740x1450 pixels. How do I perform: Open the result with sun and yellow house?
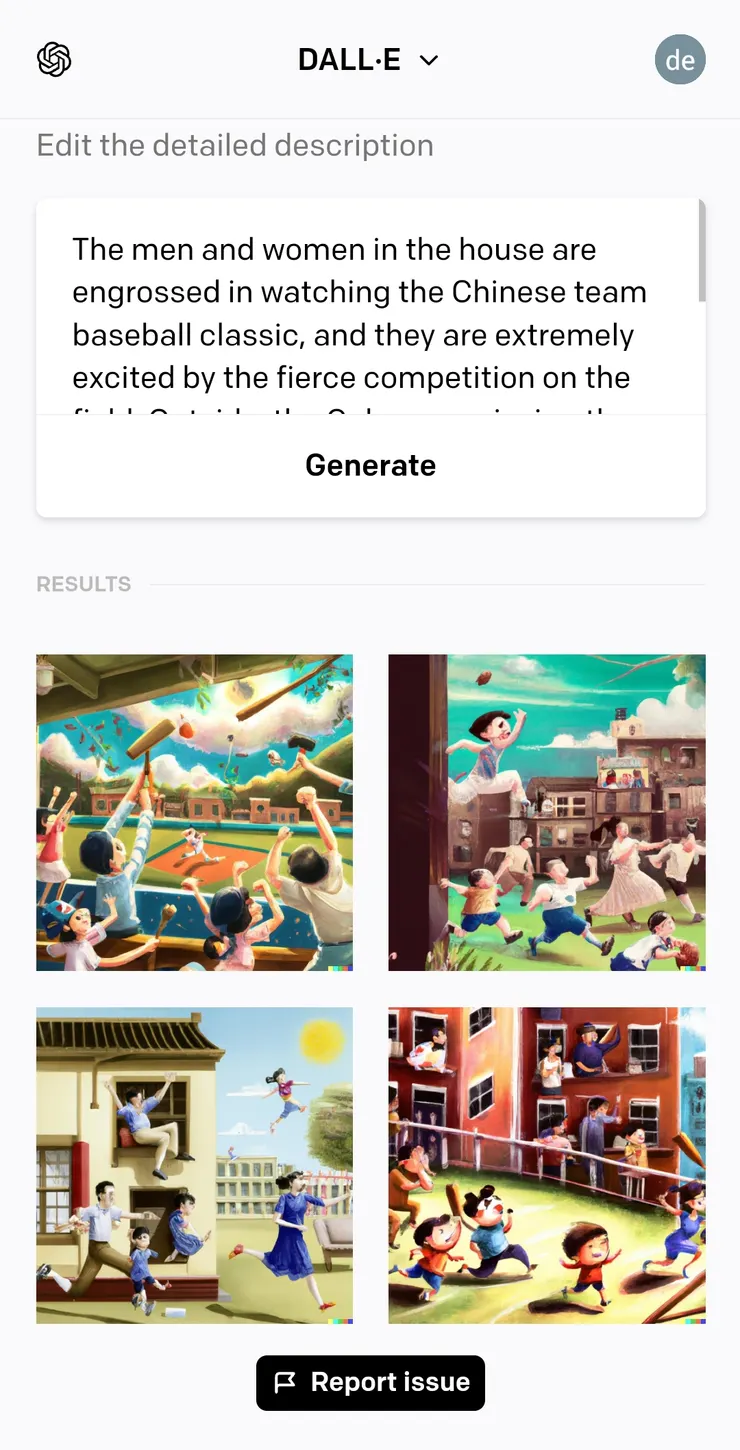point(194,1165)
